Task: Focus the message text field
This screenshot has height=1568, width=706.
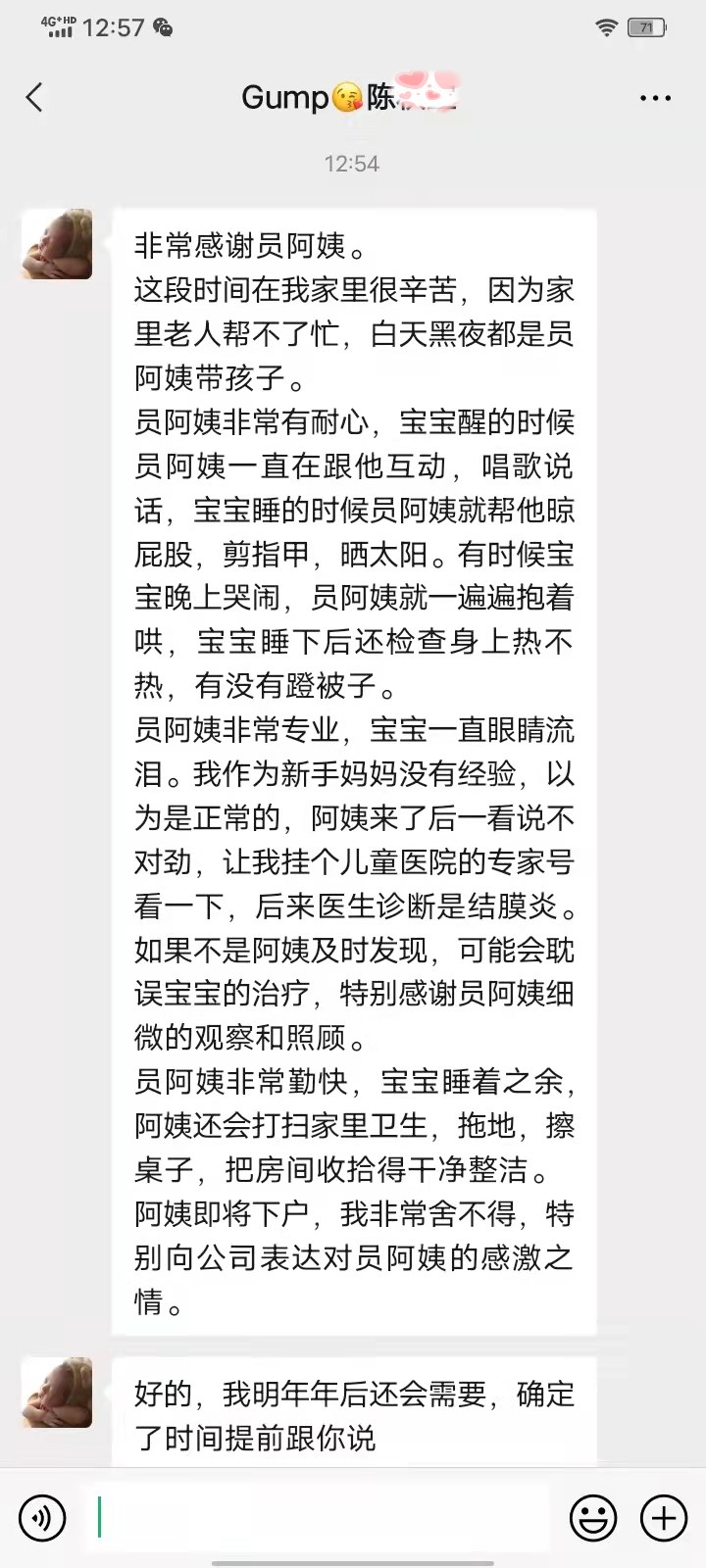Action: [321, 1518]
